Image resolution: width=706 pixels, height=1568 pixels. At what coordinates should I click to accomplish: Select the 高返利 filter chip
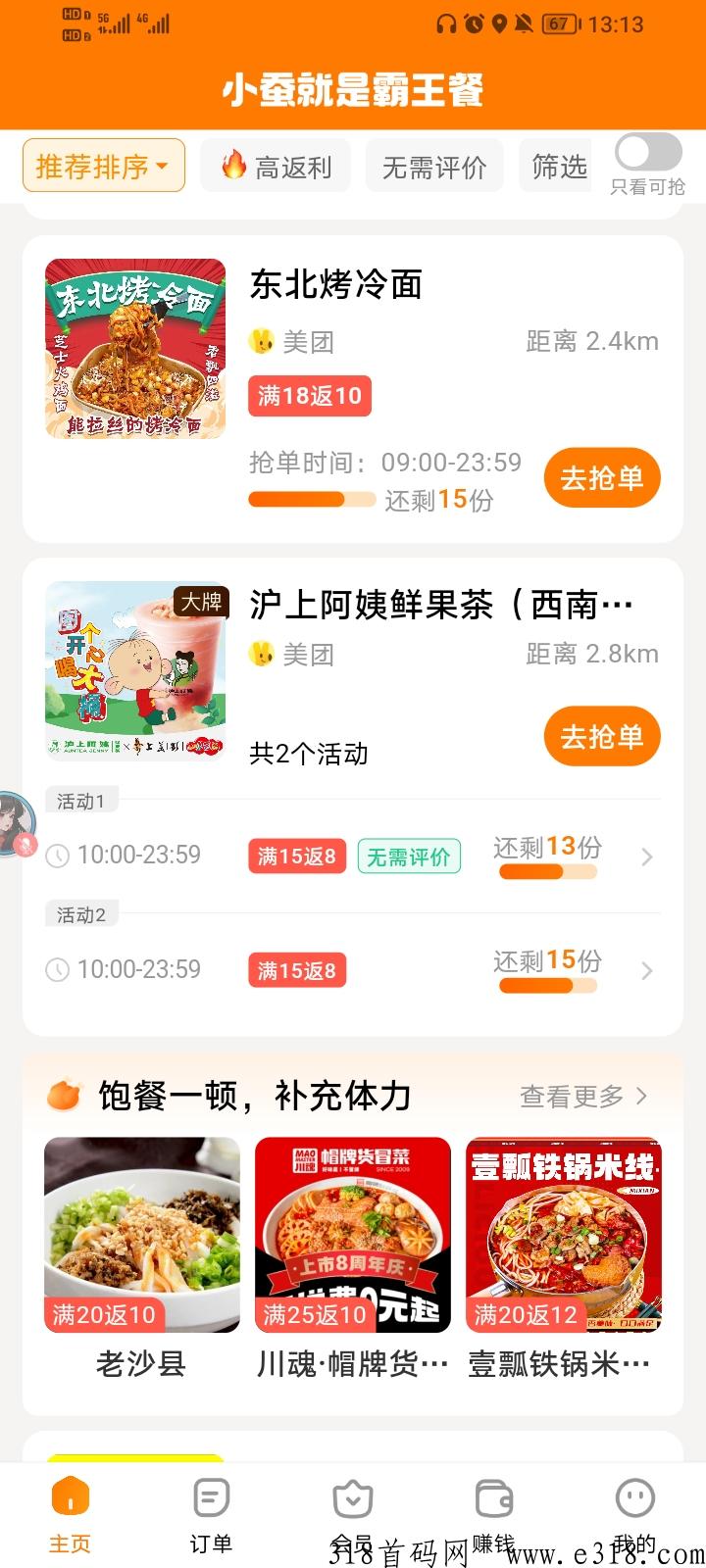pos(276,166)
